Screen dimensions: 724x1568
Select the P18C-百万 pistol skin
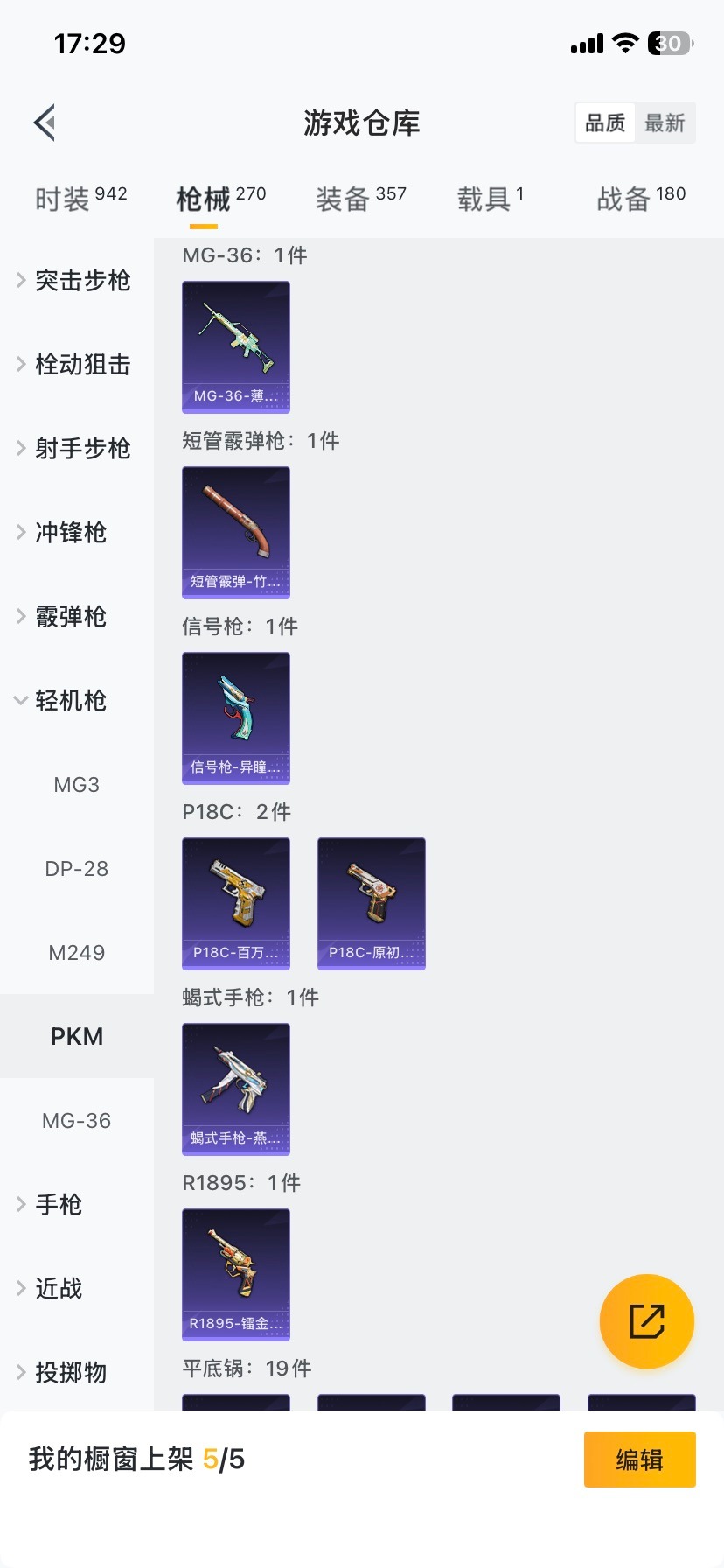pos(235,903)
